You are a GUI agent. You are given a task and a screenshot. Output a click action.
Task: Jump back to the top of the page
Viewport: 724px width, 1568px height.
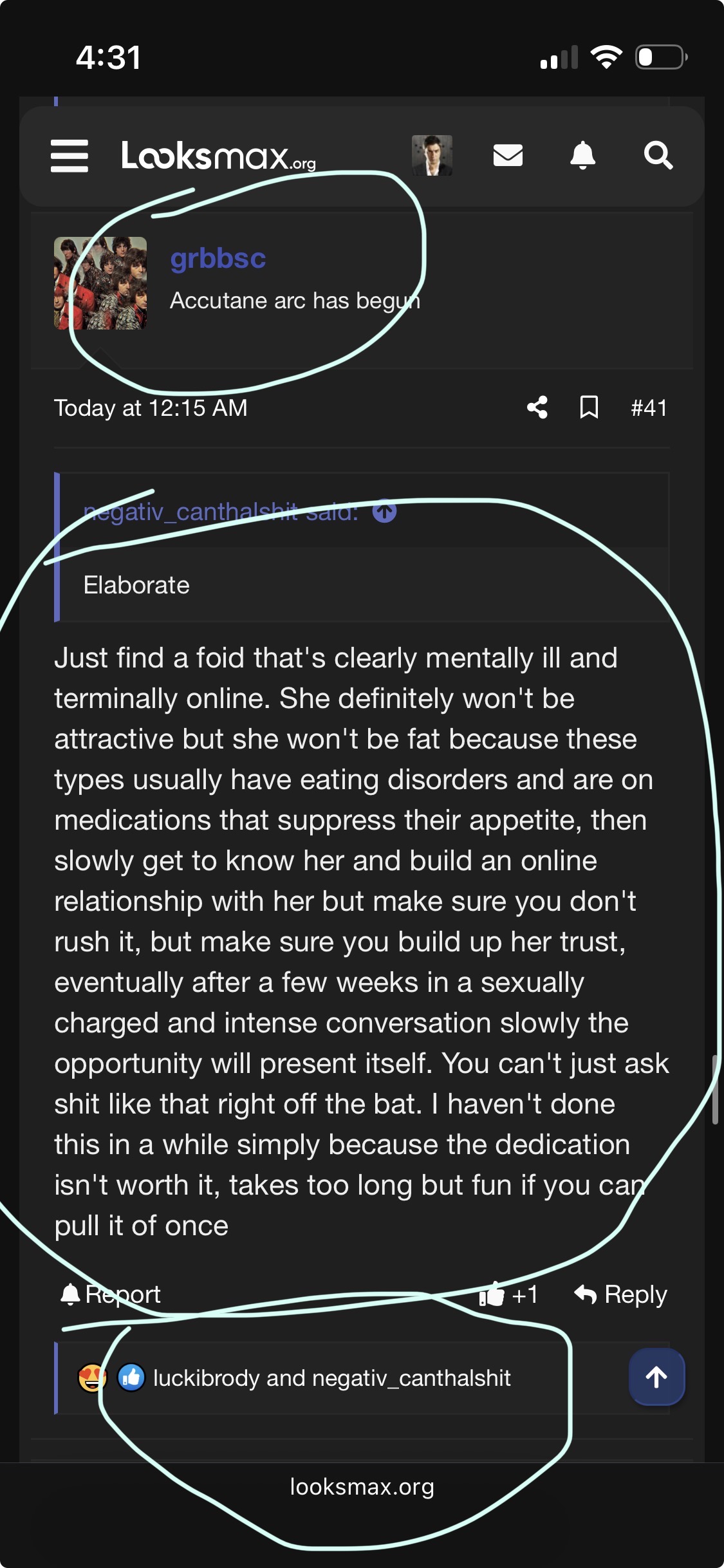tap(656, 1377)
